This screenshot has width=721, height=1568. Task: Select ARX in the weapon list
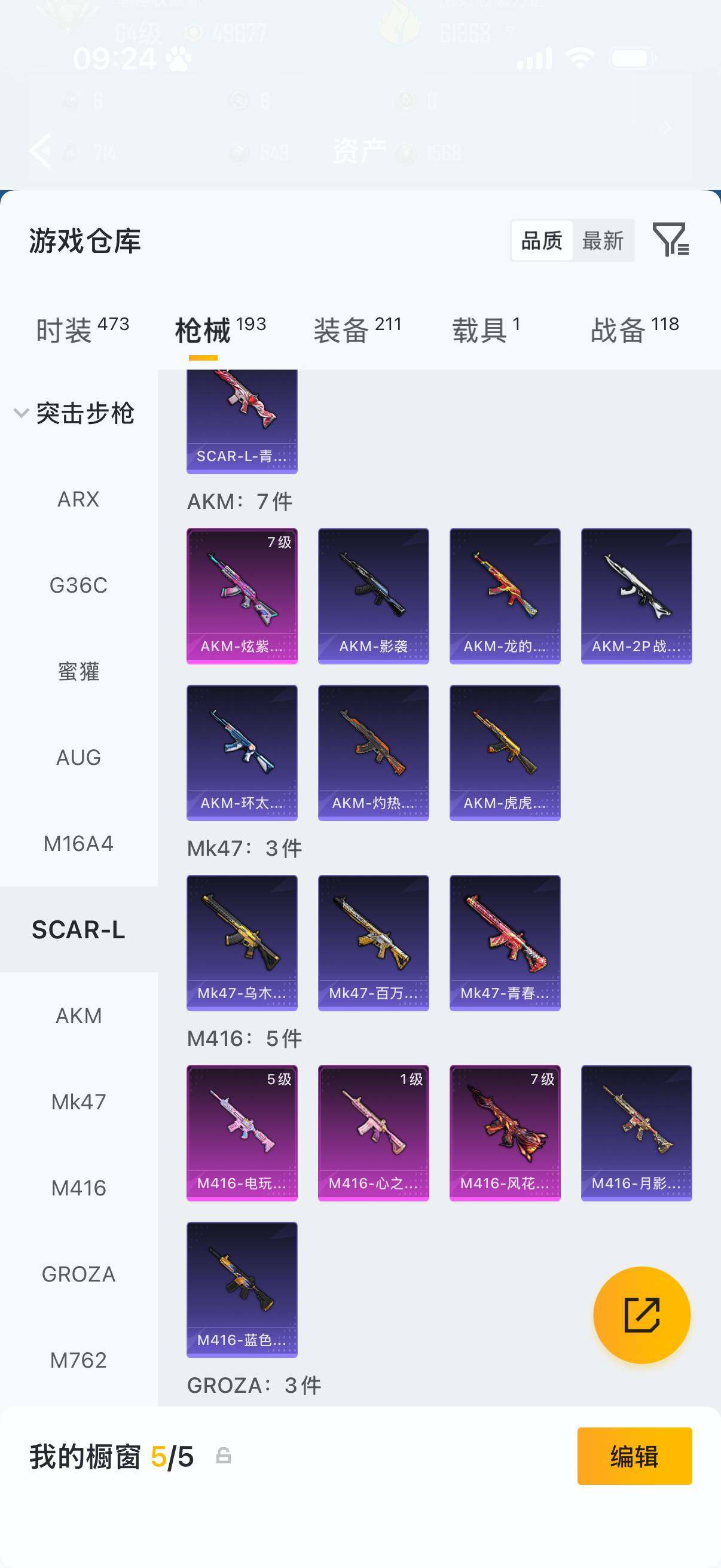78,499
